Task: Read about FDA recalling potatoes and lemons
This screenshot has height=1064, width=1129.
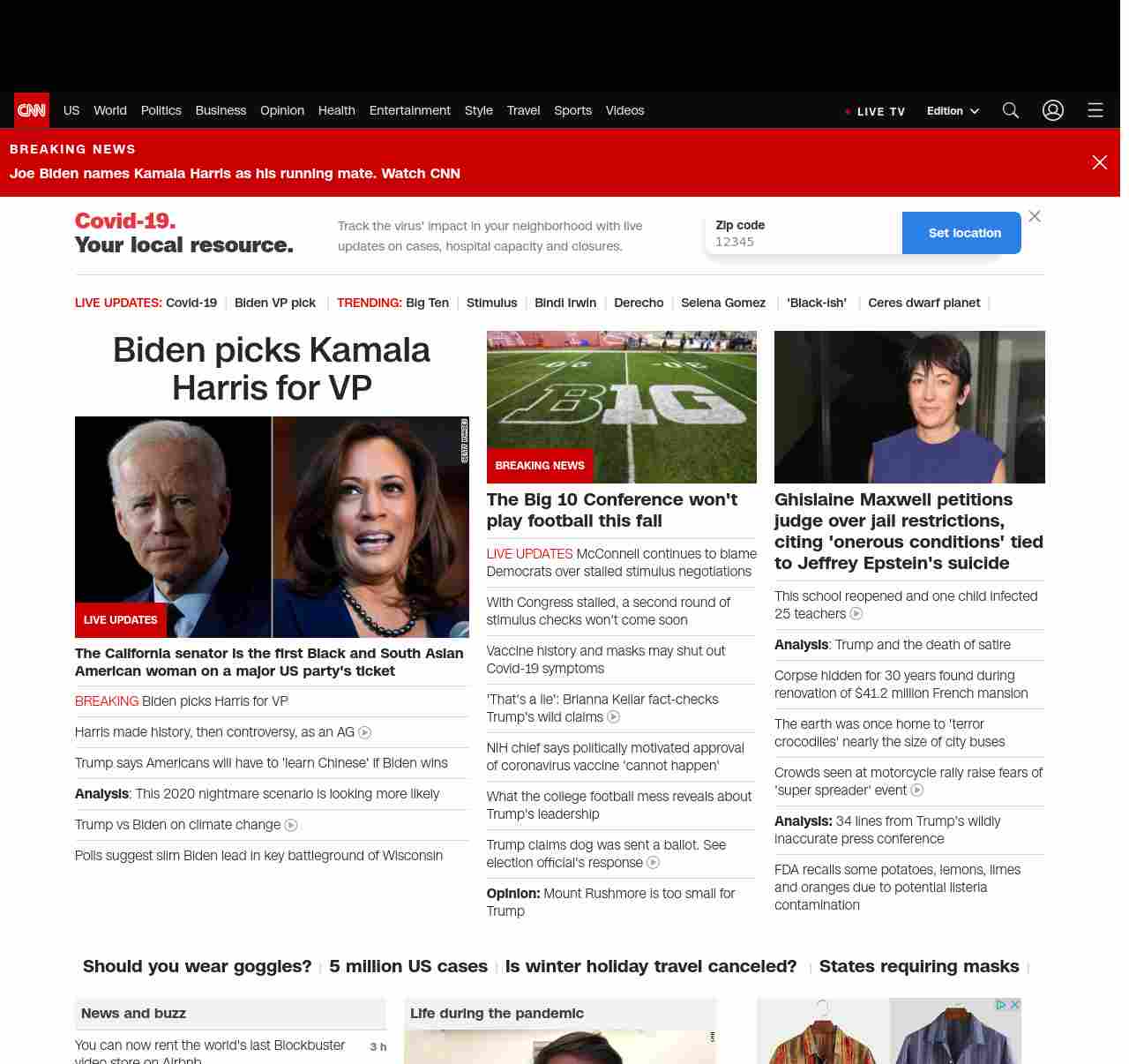Action: [x=897, y=887]
